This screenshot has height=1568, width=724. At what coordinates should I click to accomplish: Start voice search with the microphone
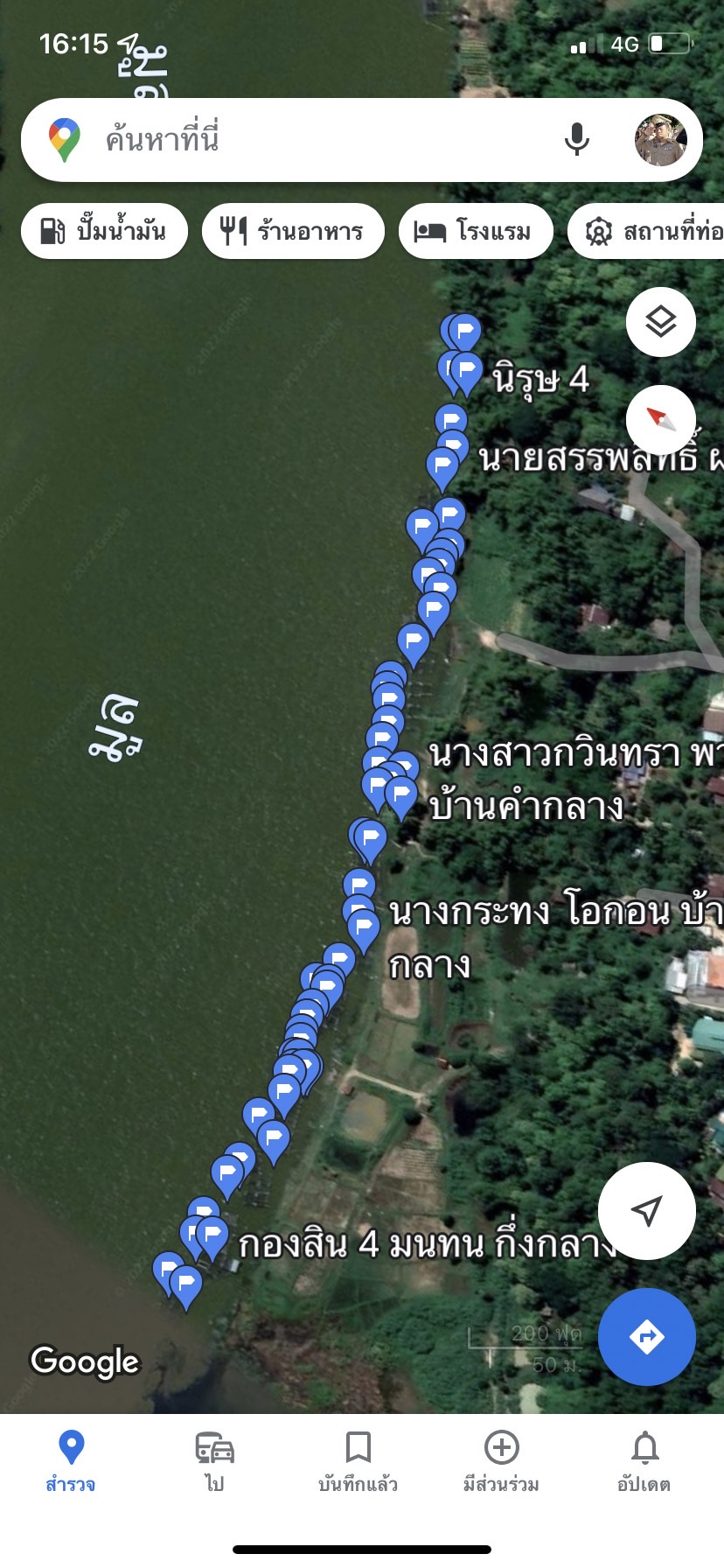tap(576, 139)
